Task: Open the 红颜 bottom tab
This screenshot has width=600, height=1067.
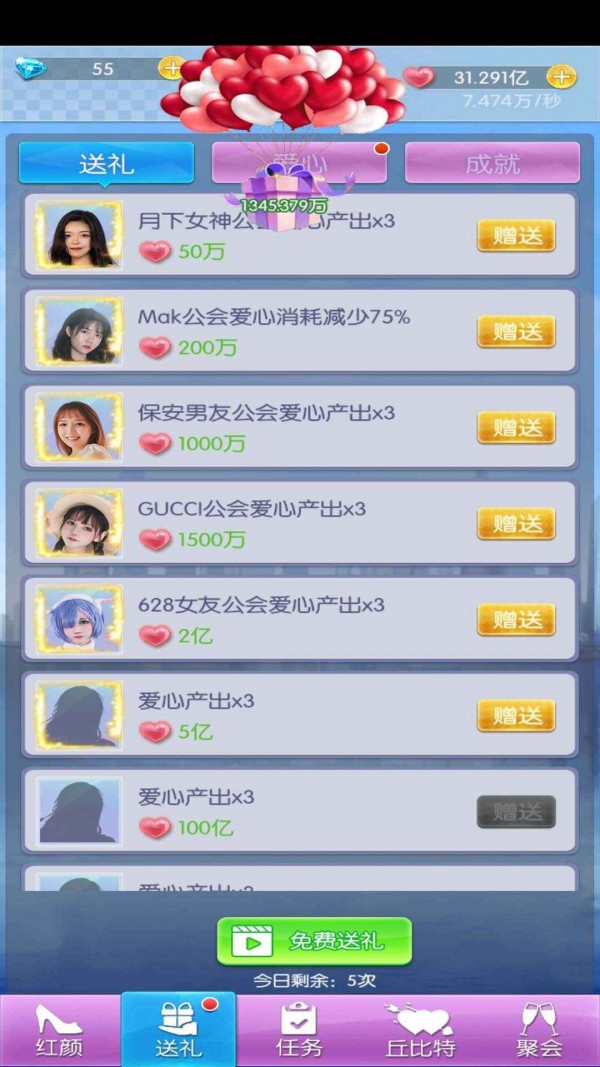Action: coord(60,1030)
